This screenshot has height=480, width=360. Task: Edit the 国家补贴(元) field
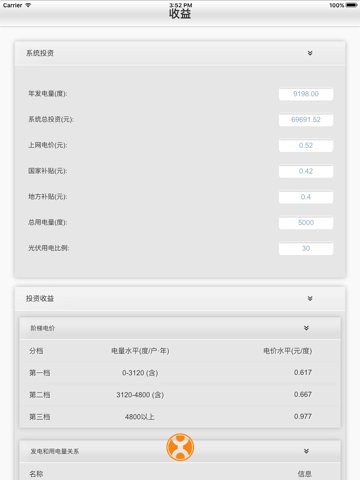306,171
